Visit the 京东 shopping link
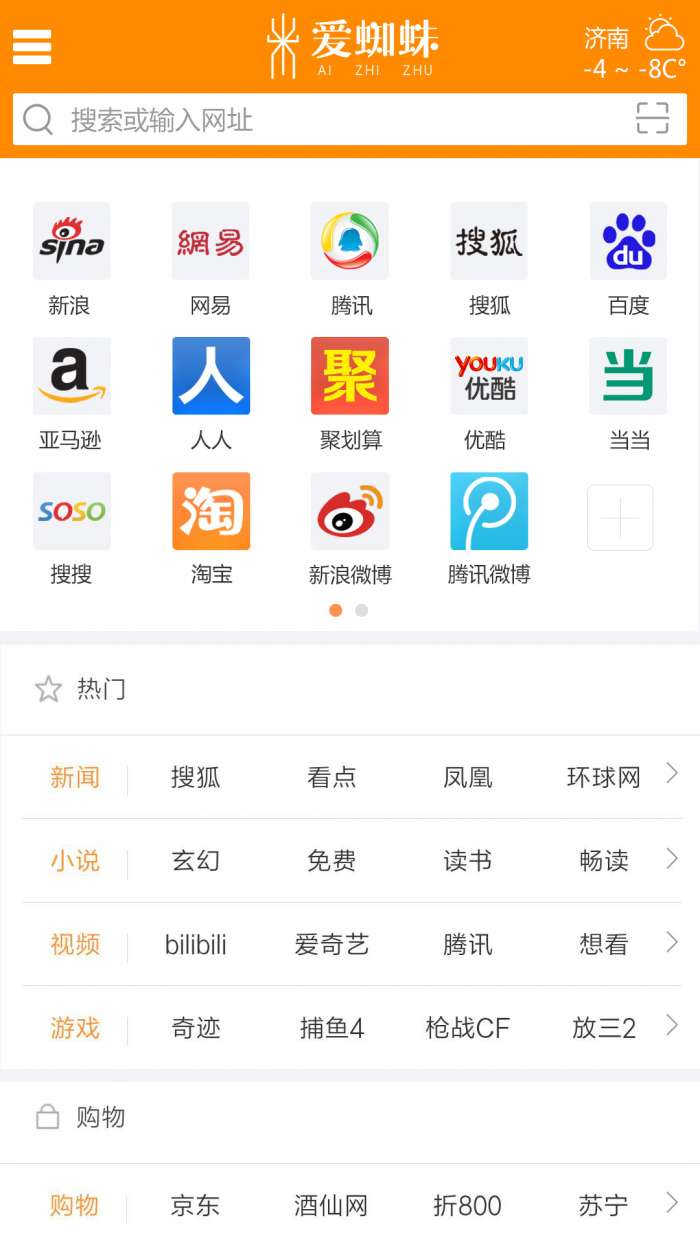 coord(195,1206)
